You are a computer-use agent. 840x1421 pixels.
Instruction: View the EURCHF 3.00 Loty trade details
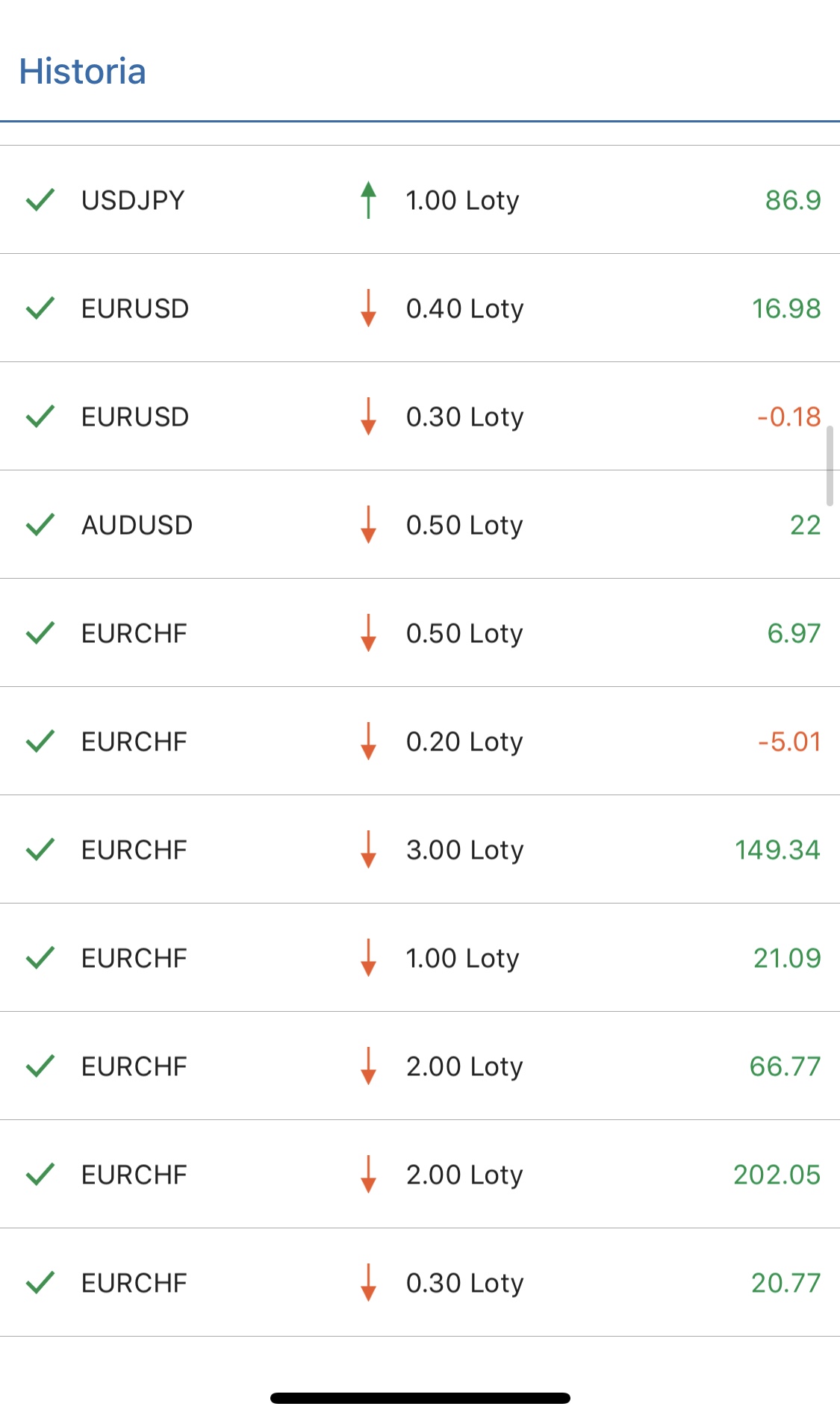(x=420, y=849)
